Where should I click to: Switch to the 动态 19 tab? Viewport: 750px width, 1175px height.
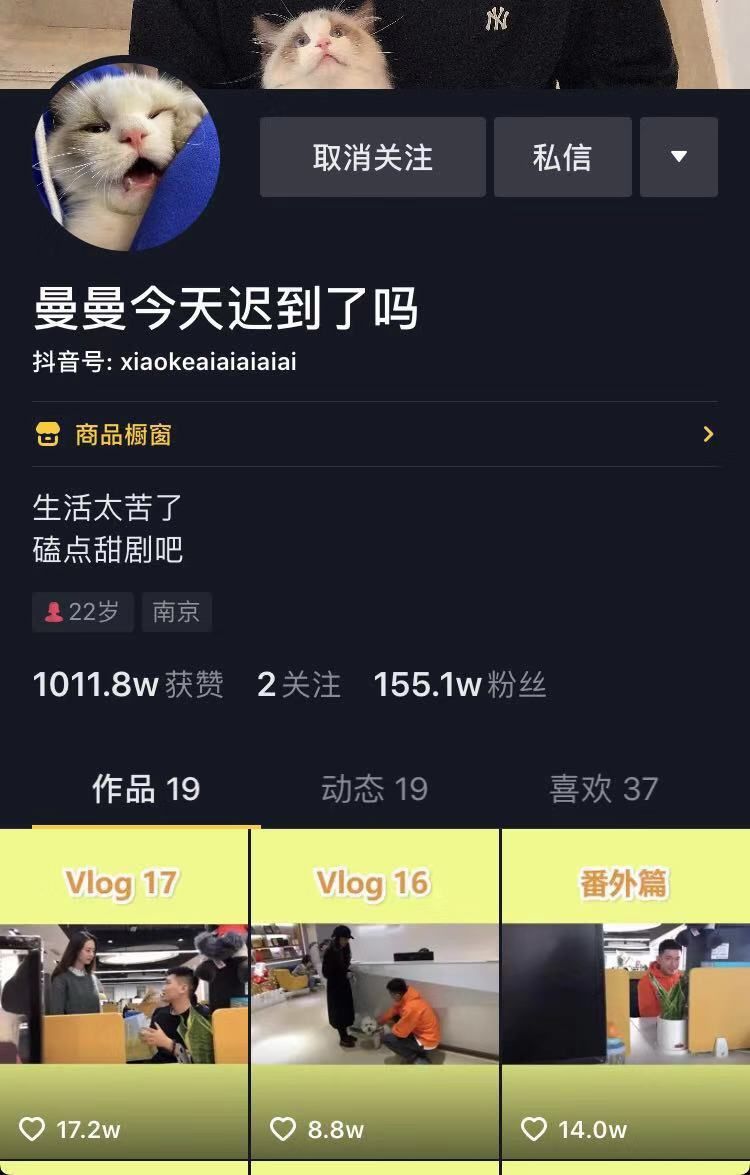pyautogui.click(x=374, y=789)
